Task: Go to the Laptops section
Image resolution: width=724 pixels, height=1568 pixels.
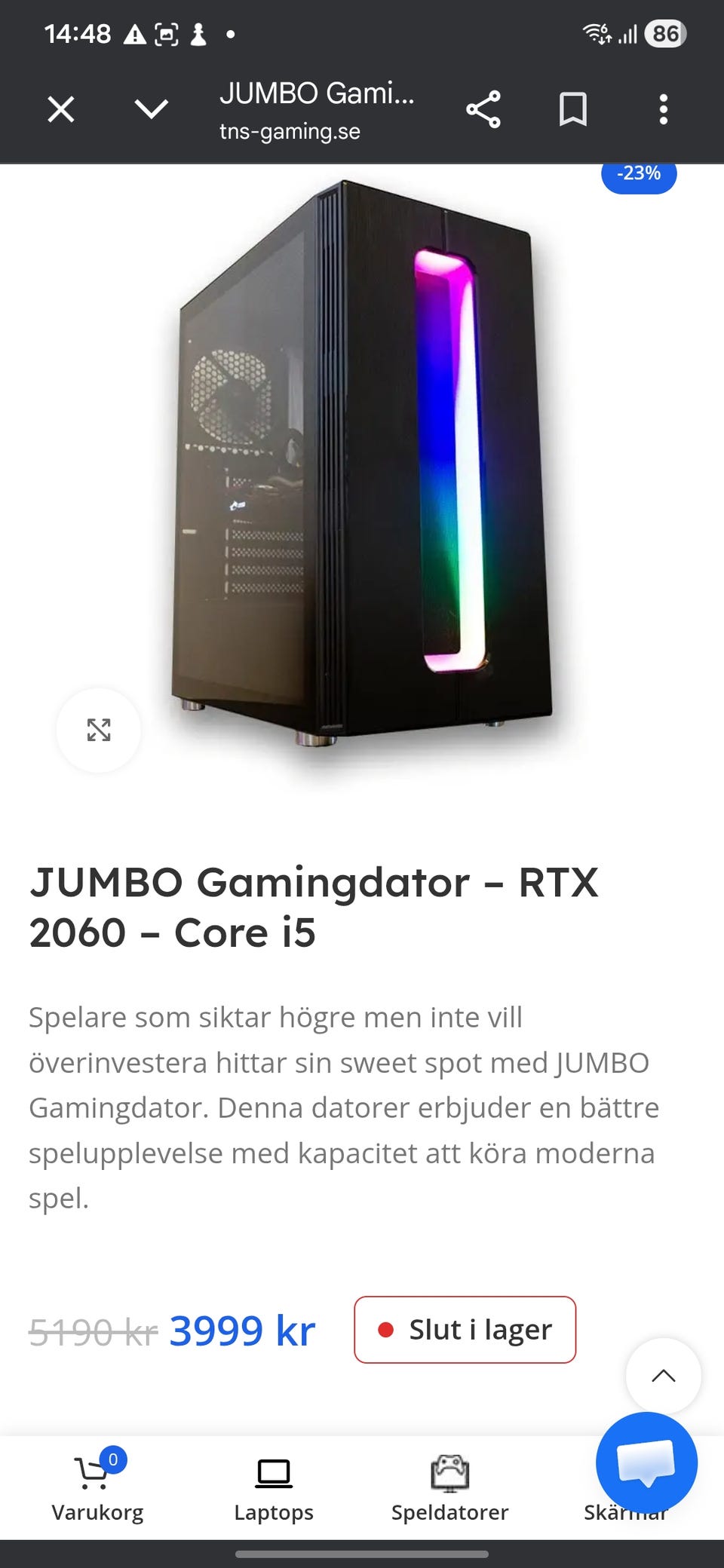Action: (273, 1487)
